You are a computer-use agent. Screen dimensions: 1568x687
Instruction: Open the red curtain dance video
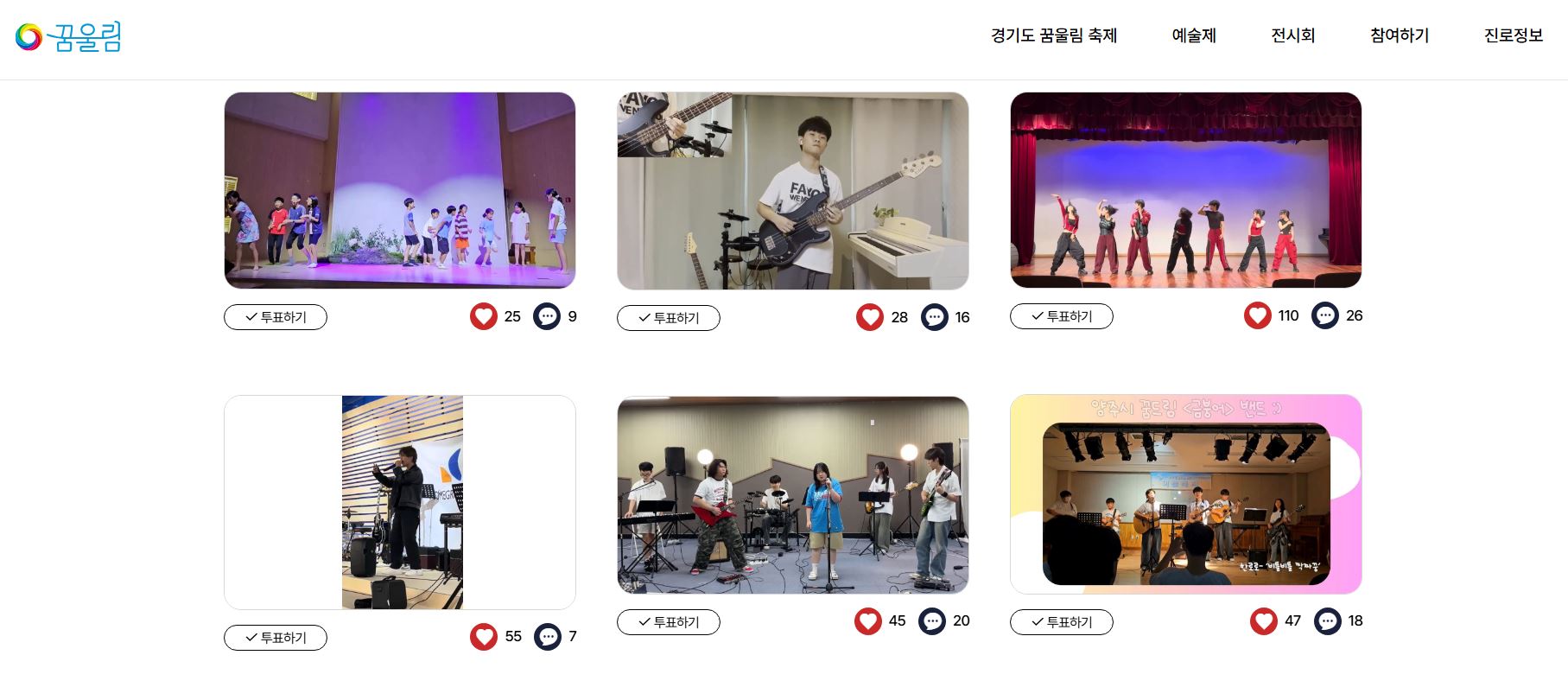[x=1185, y=190]
